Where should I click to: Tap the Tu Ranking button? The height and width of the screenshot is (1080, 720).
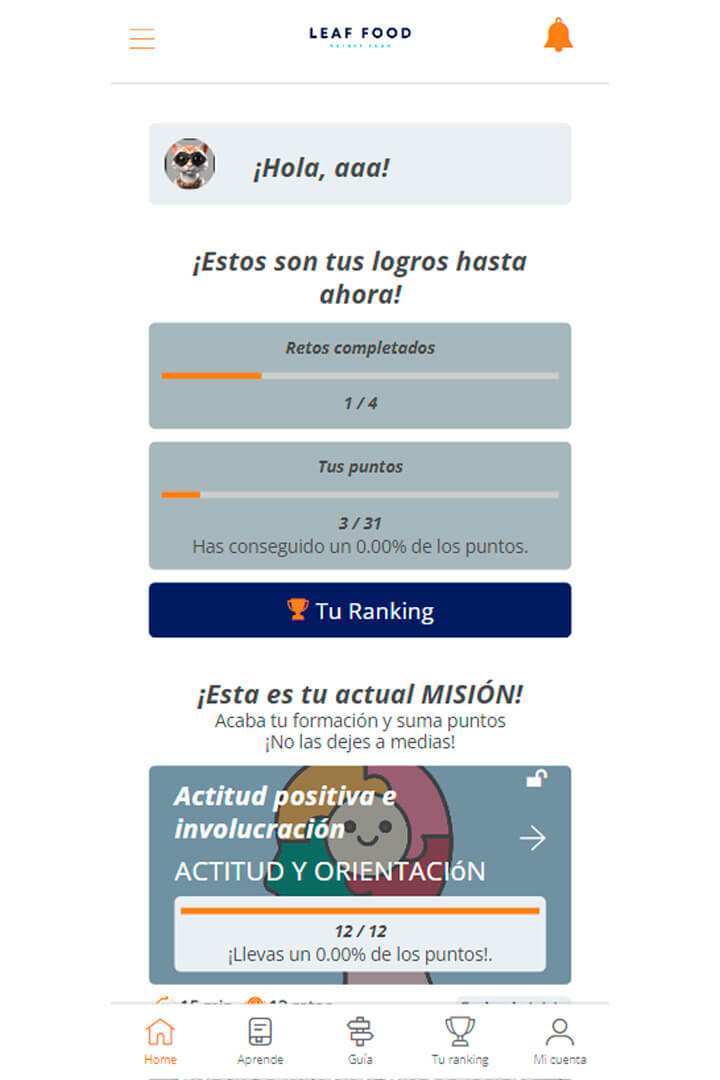(x=360, y=610)
